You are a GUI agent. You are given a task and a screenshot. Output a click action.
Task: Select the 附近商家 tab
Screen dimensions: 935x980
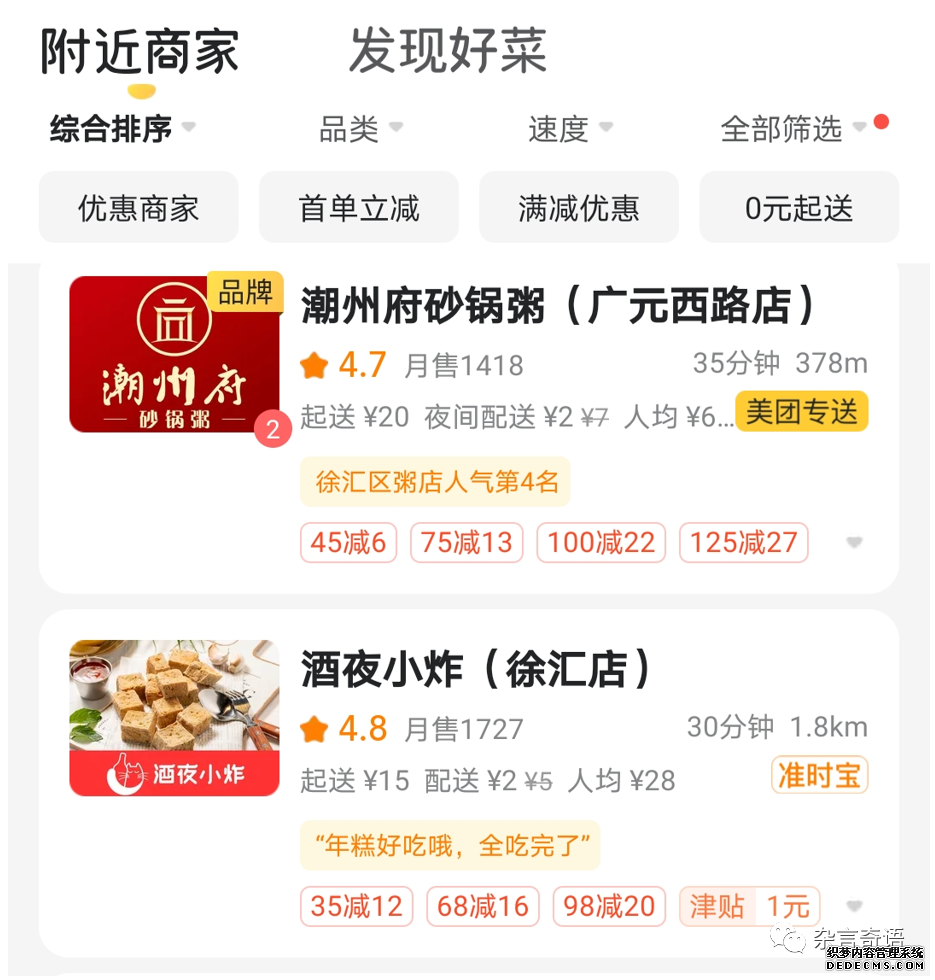coord(137,50)
